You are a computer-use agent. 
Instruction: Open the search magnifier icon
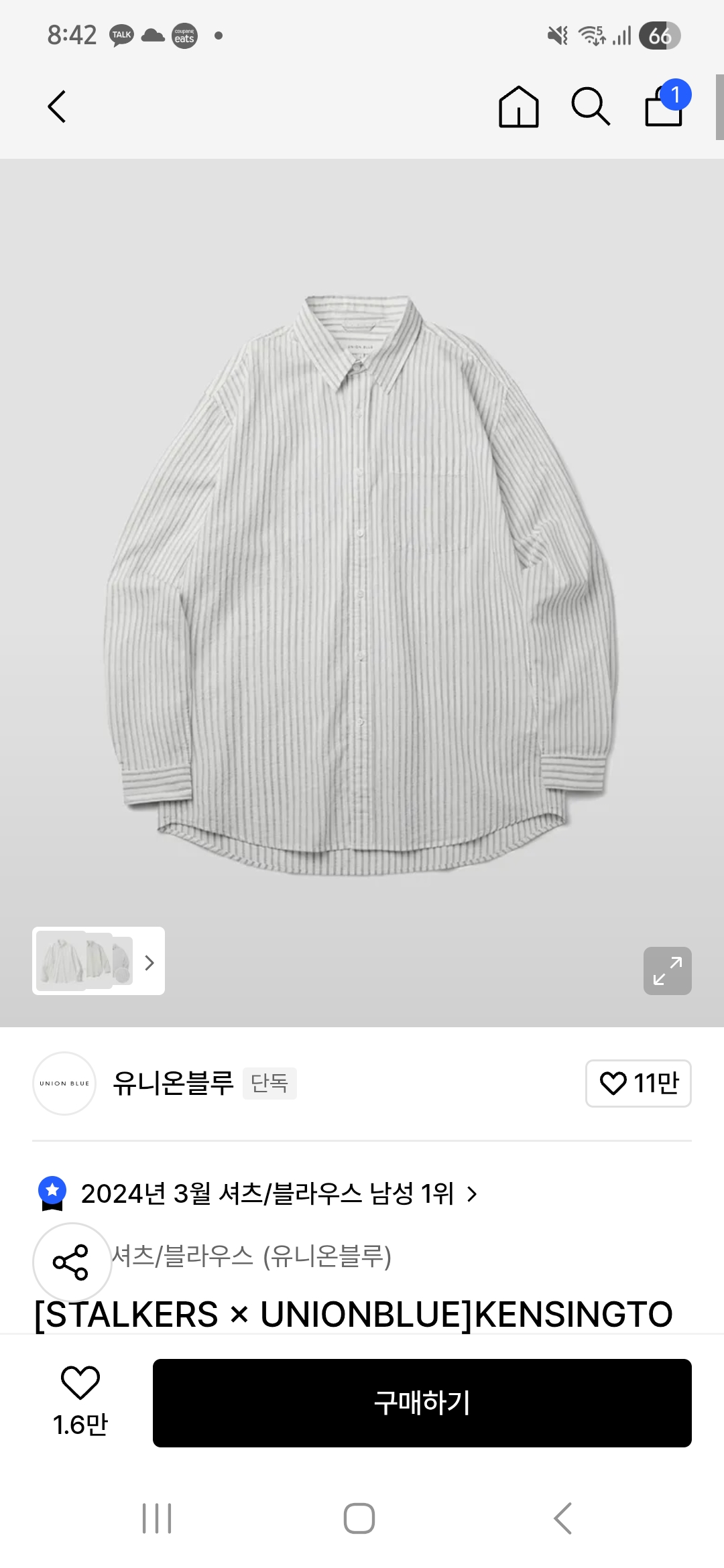click(591, 107)
